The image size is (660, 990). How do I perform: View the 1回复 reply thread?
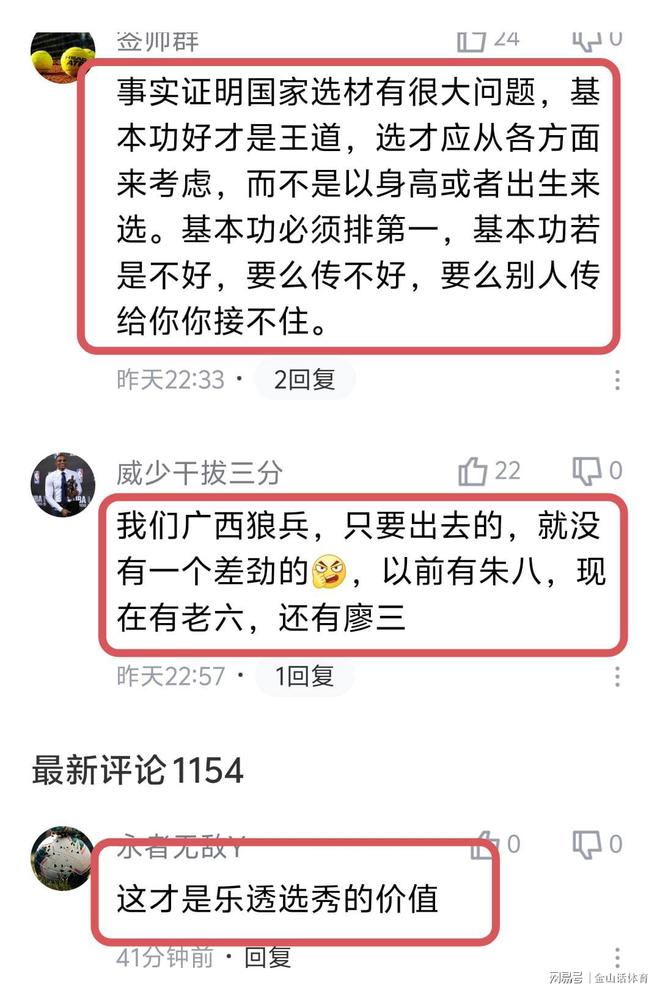tap(304, 676)
